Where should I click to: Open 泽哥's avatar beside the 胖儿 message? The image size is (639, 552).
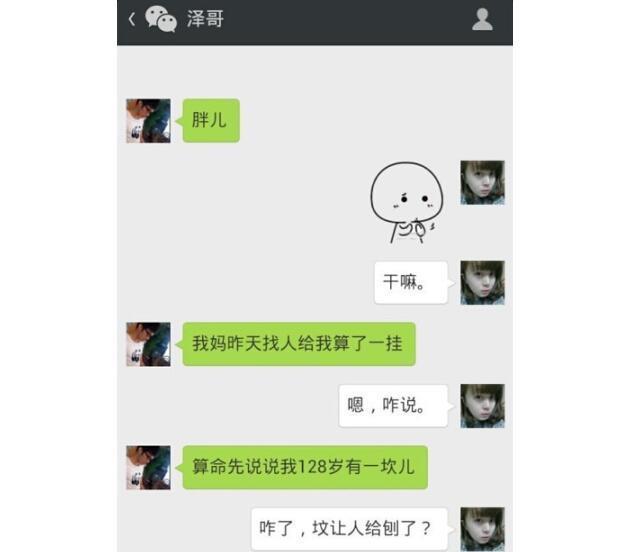pyautogui.click(x=148, y=121)
